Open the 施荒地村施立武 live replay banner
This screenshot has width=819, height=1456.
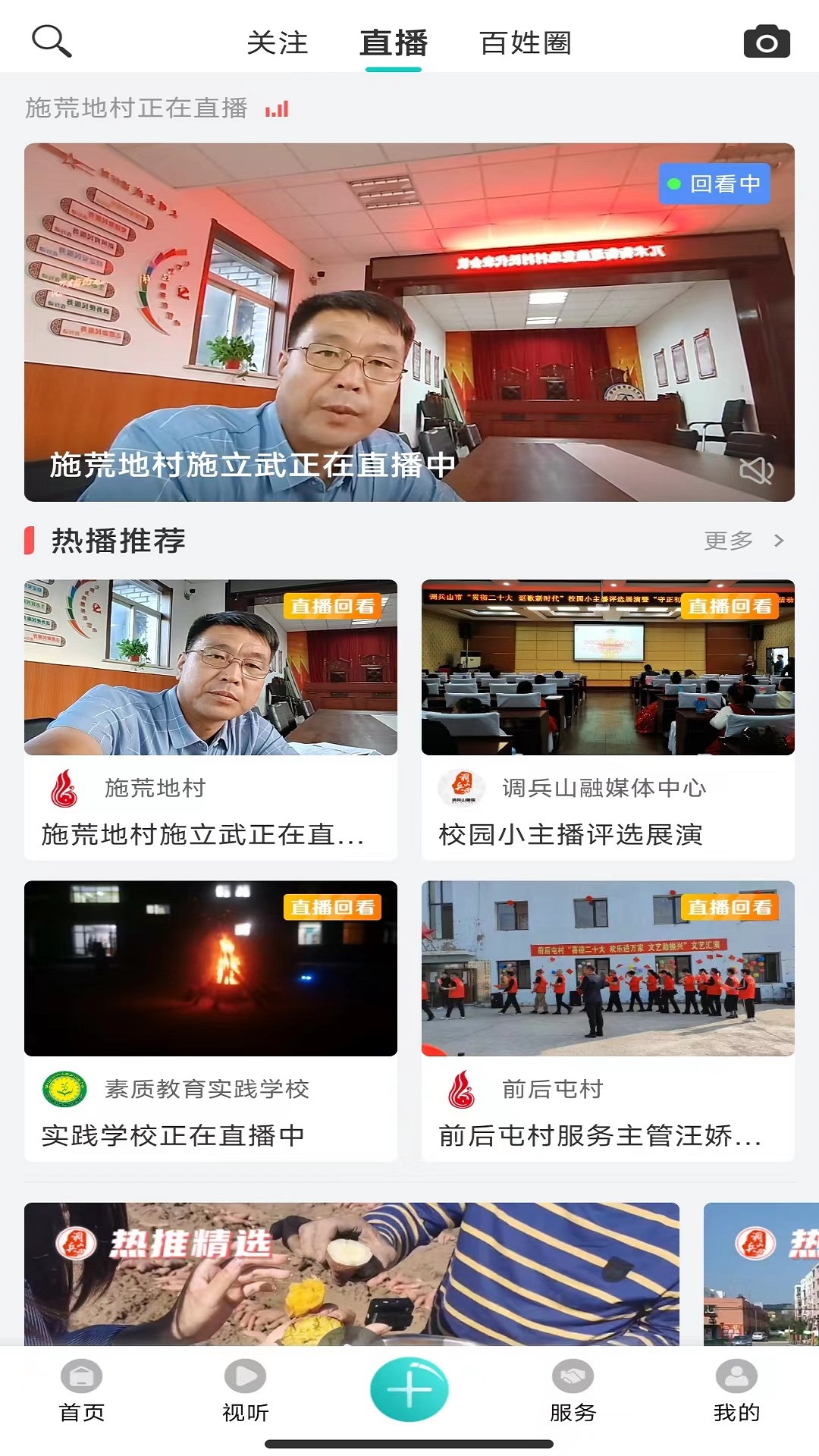point(409,322)
